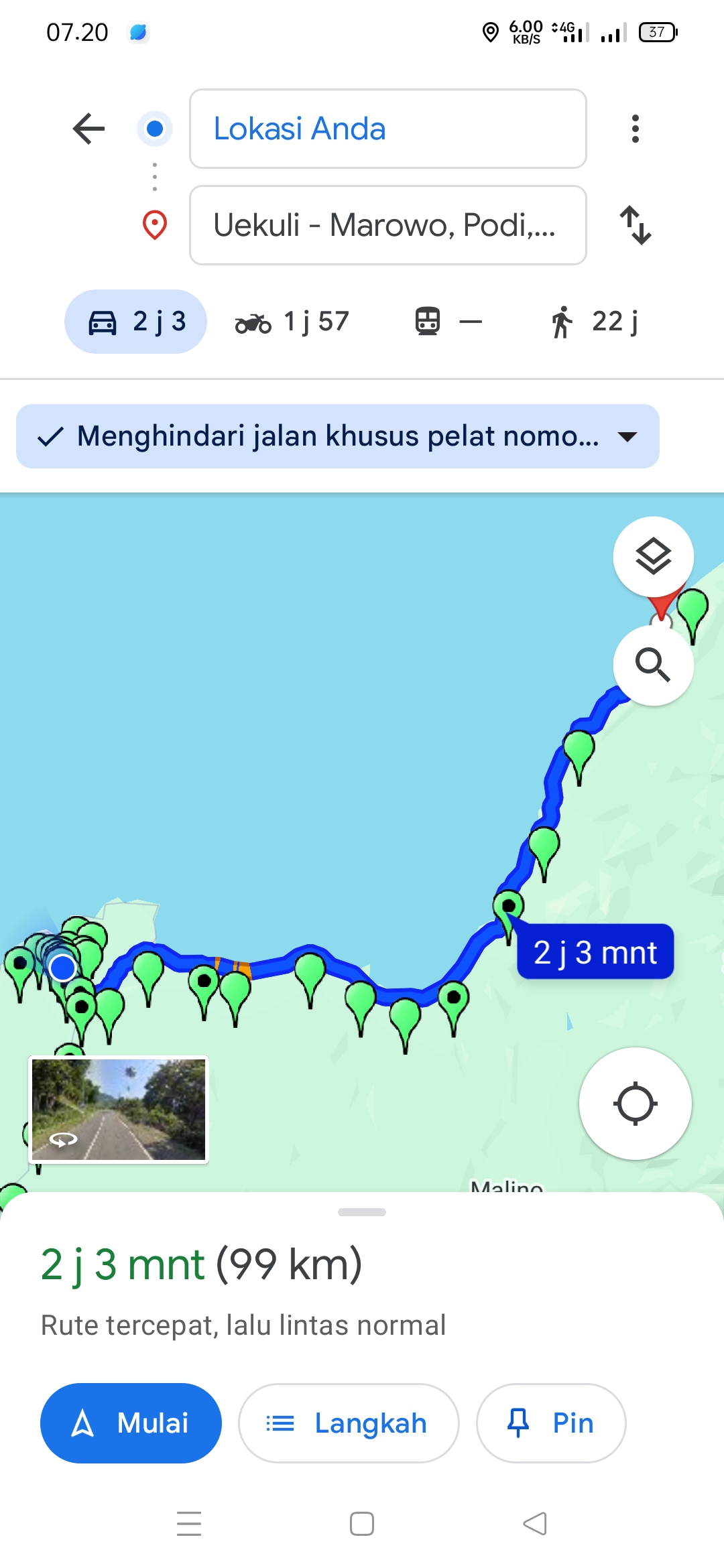Search along the route with magnifier button
This screenshot has height=1568, width=724.
point(654,665)
